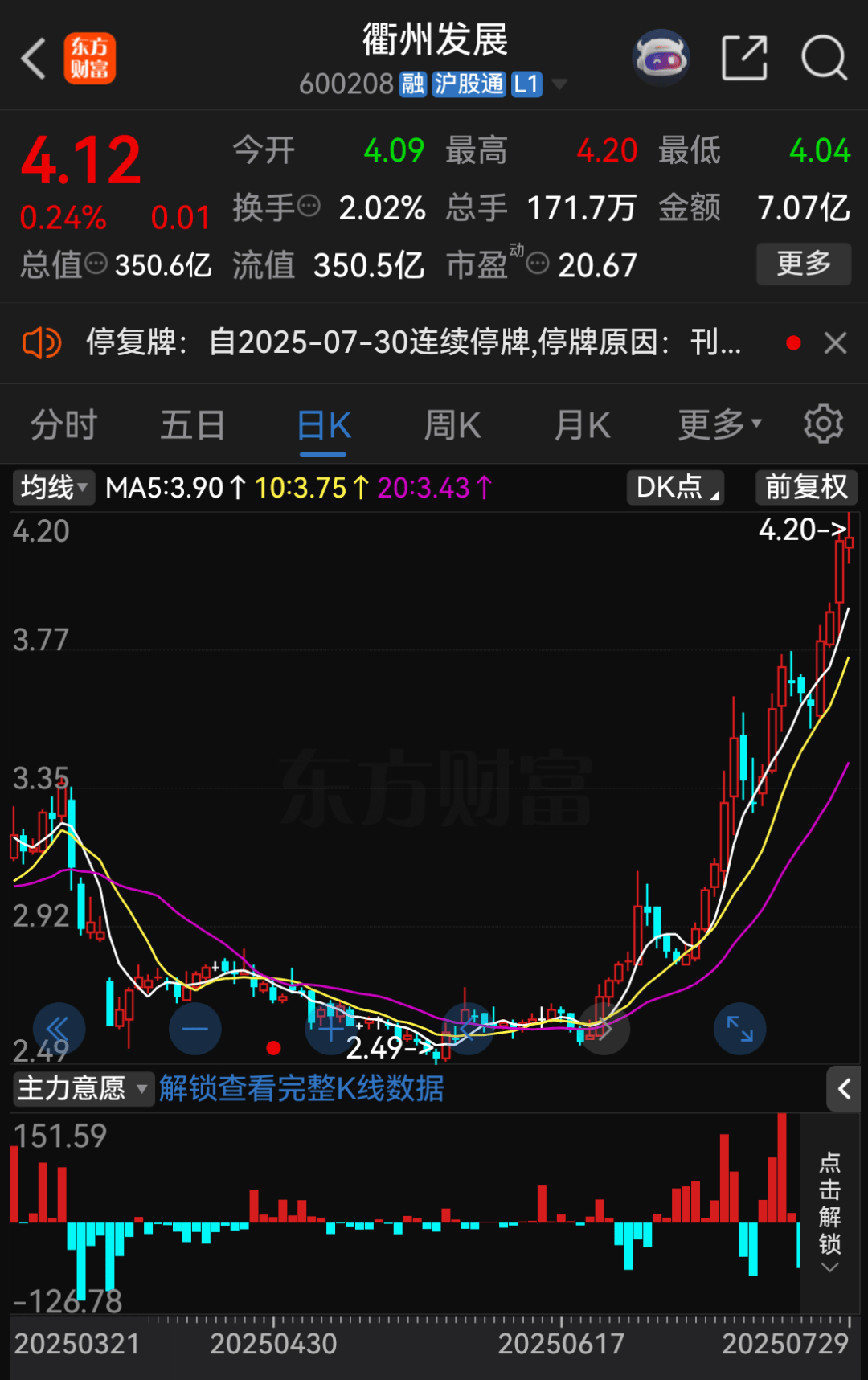The image size is (868, 1380).
Task: Tap 更多 button to show more quote data
Action: tap(803, 263)
